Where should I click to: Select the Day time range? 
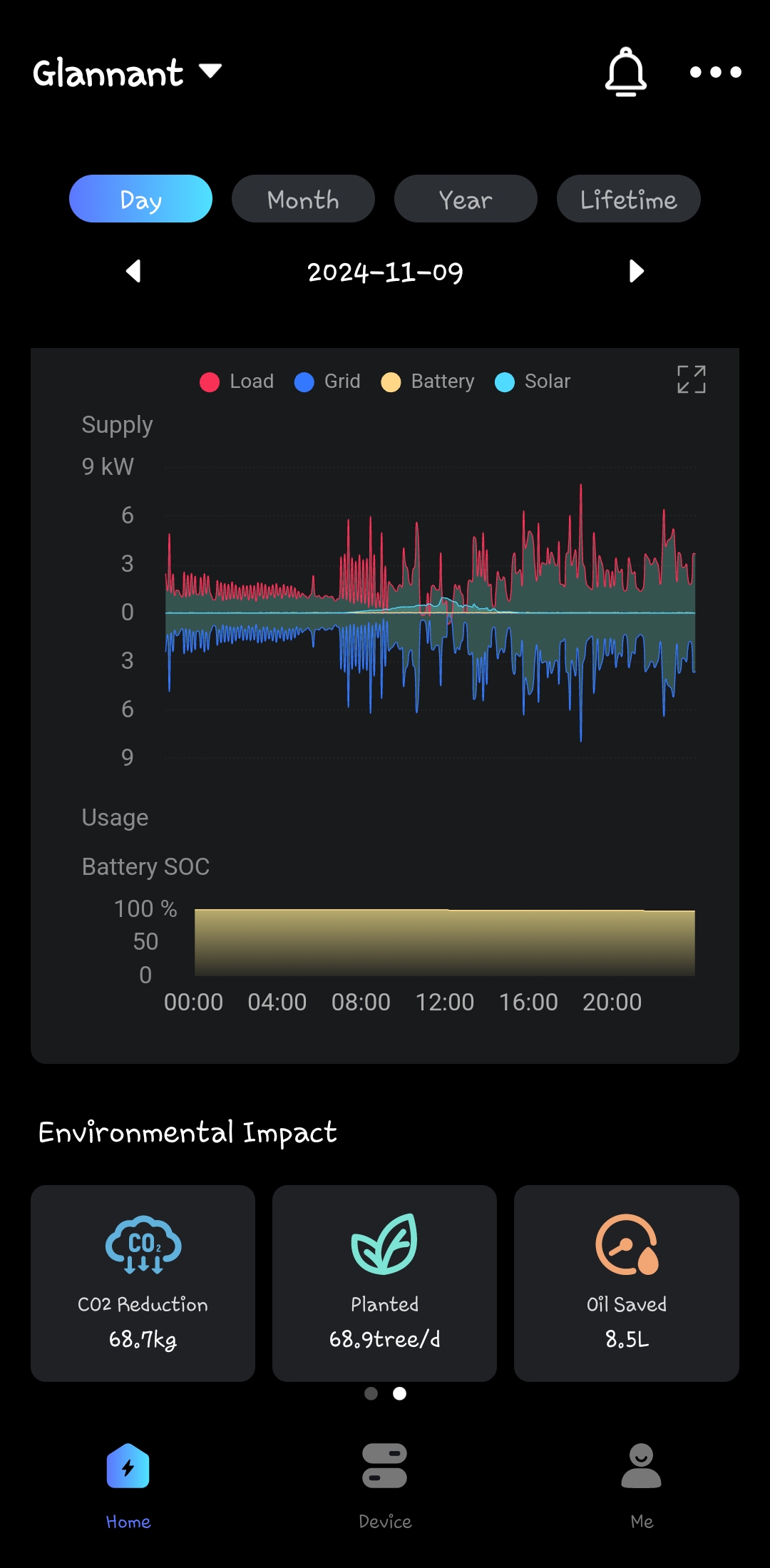click(140, 199)
